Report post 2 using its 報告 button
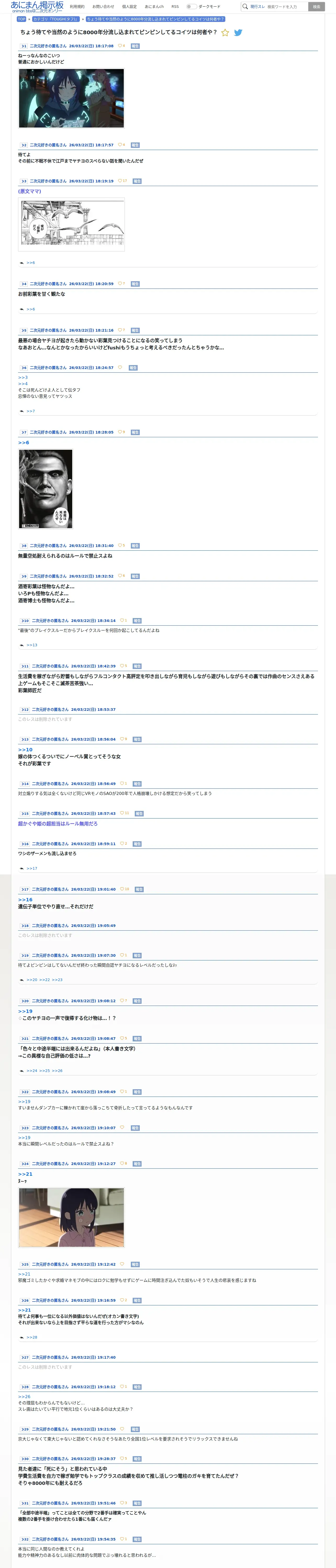336x1568 pixels. click(135, 145)
